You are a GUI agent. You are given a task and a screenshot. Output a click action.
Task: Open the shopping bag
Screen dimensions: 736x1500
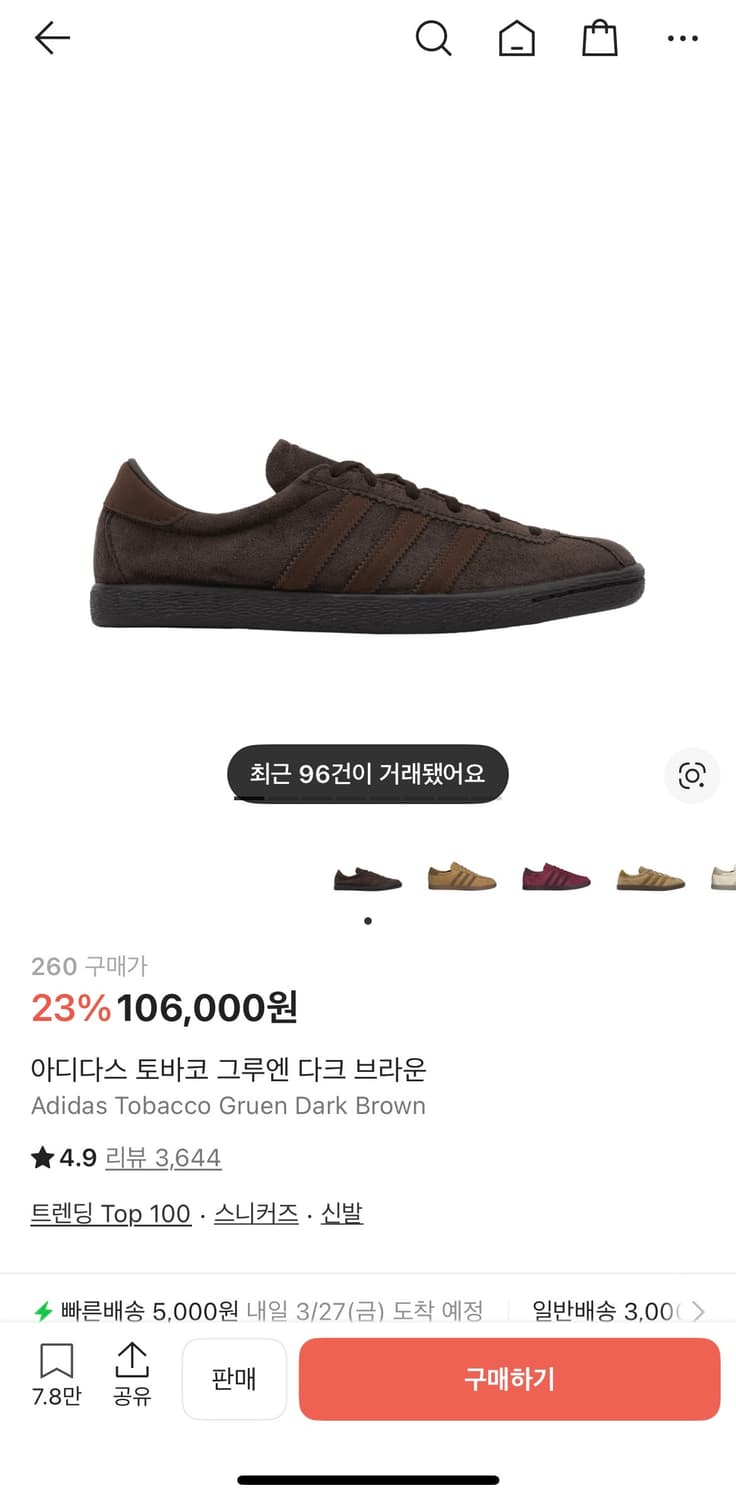tap(599, 38)
